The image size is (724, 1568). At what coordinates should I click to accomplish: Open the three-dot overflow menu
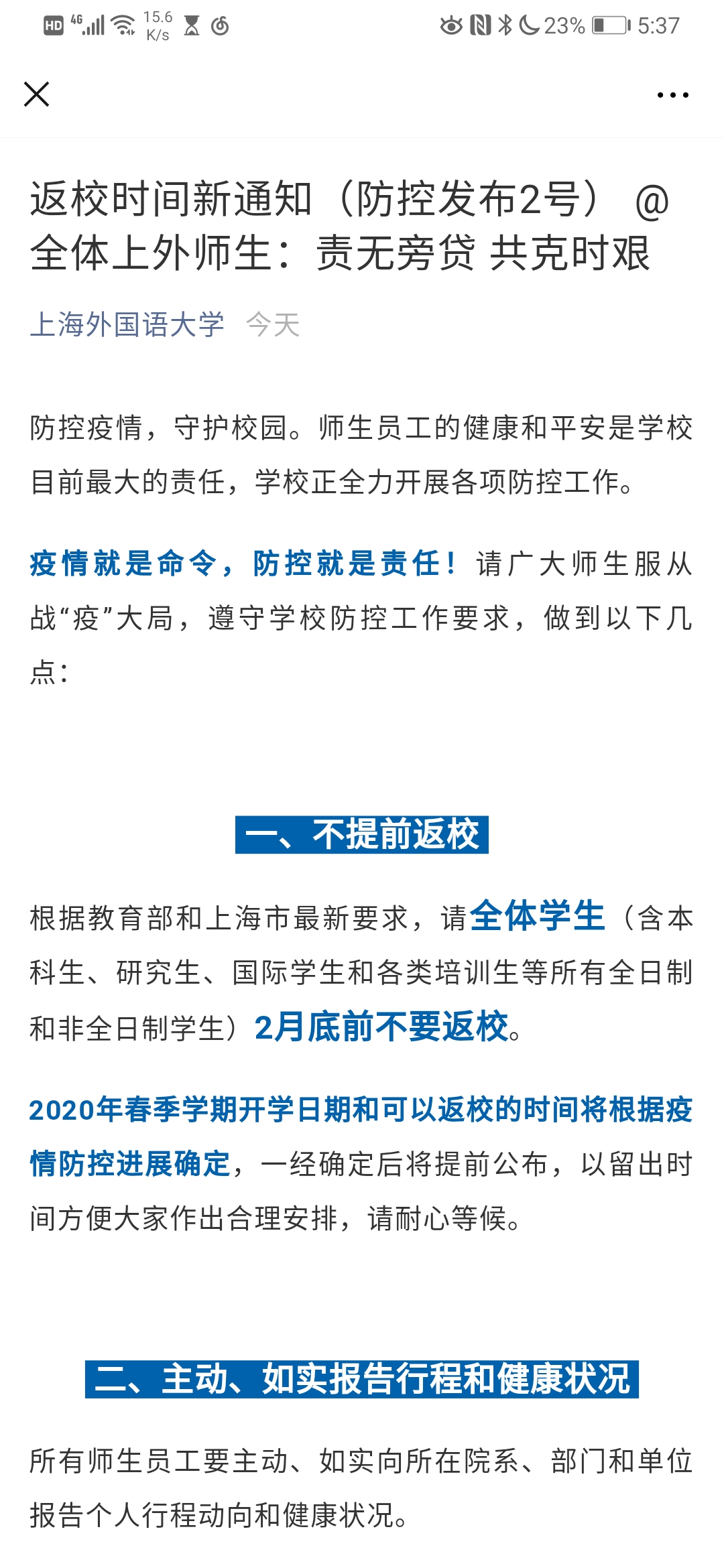coord(672,95)
